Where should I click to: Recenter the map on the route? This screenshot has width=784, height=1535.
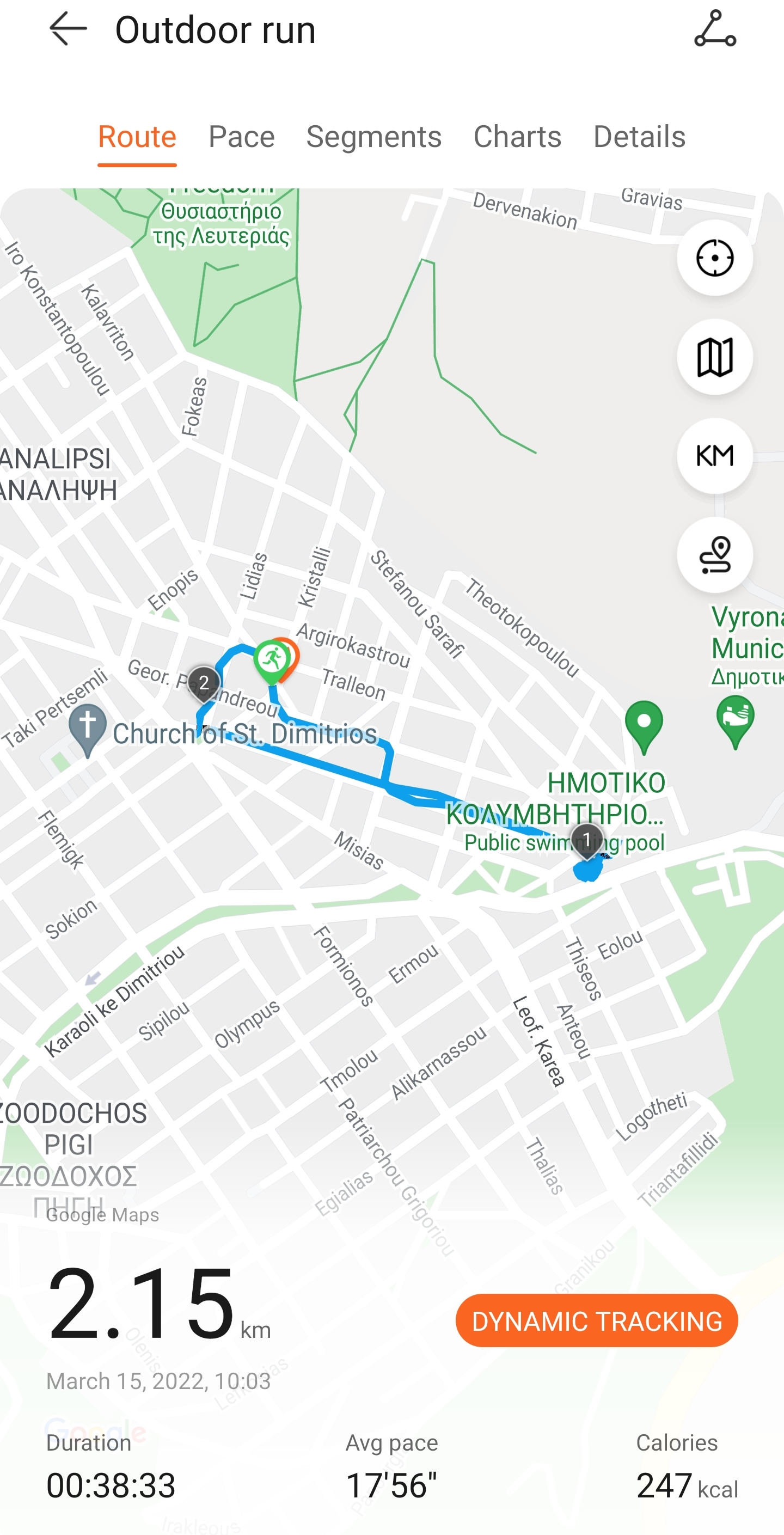[x=714, y=258]
